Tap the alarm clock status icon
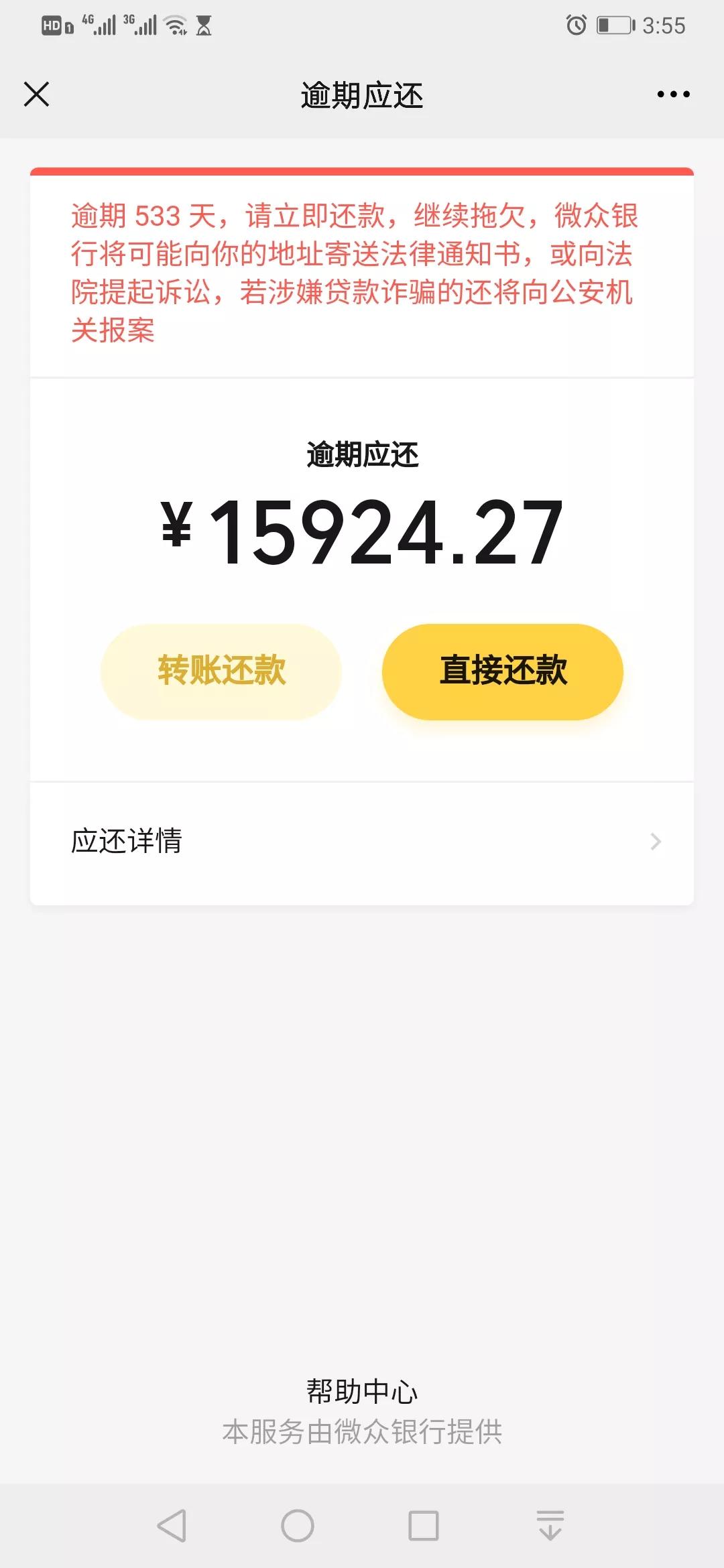The width and height of the screenshot is (724, 1568). (575, 25)
